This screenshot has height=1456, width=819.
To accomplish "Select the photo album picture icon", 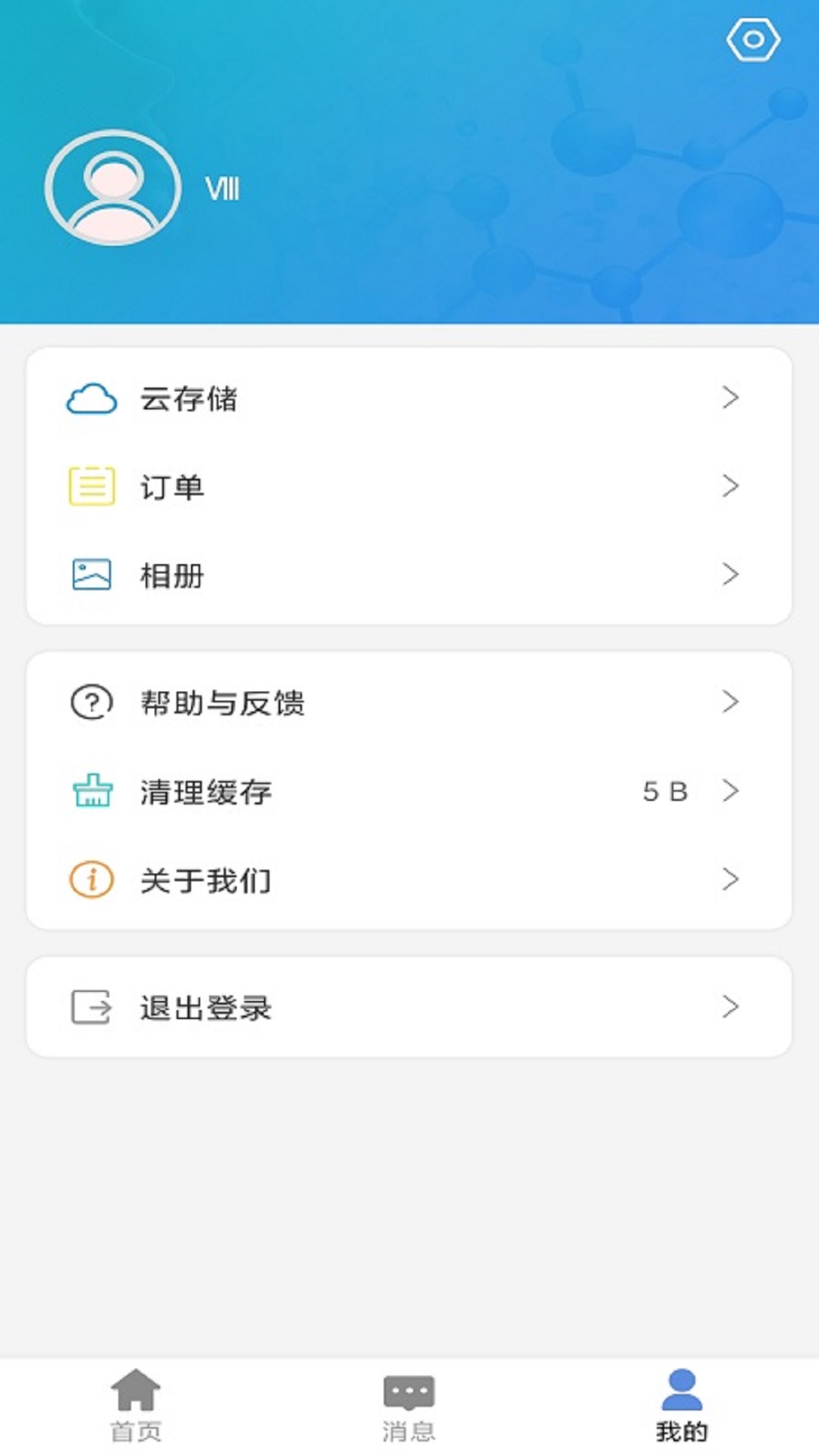I will (91, 576).
